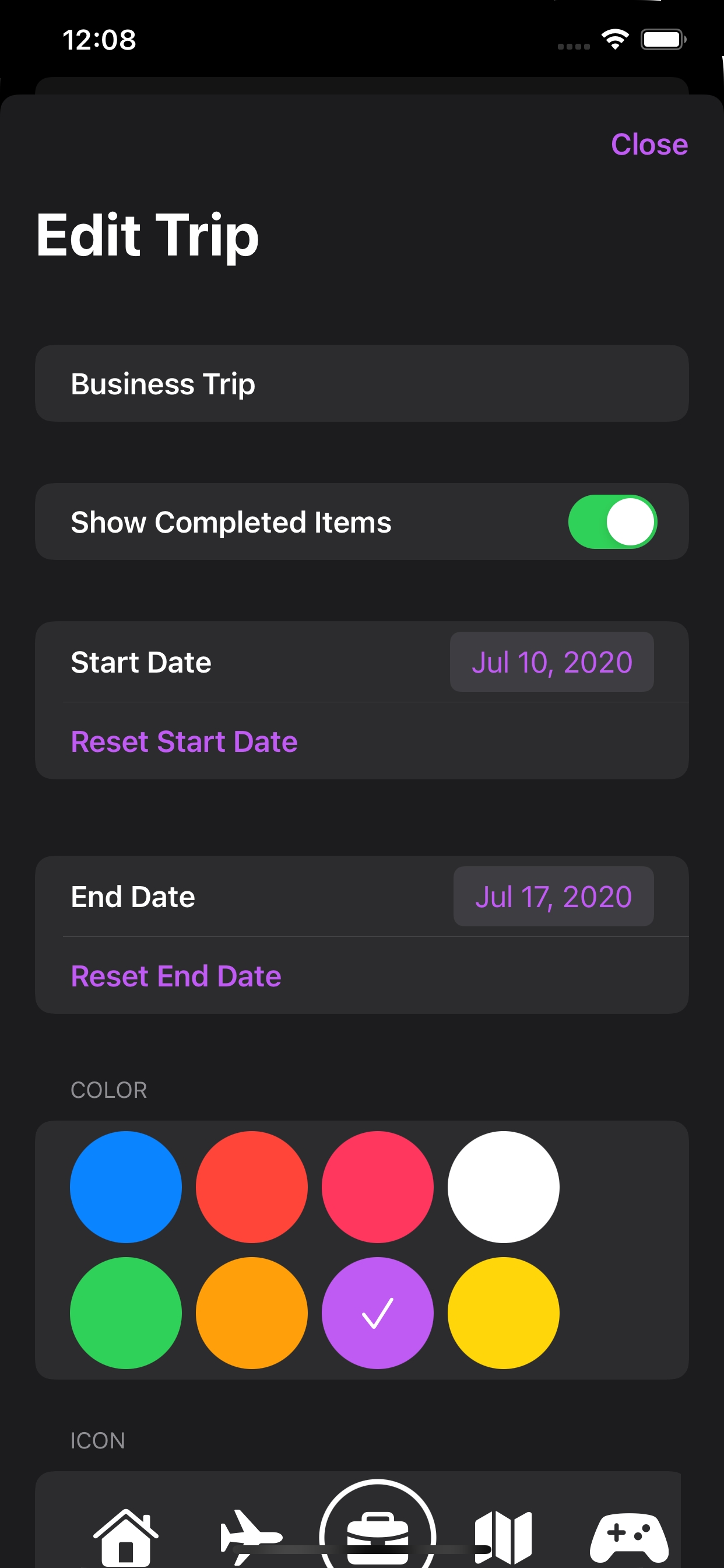Tap Reset Start Date
The image size is (724, 1568).
pos(184,741)
